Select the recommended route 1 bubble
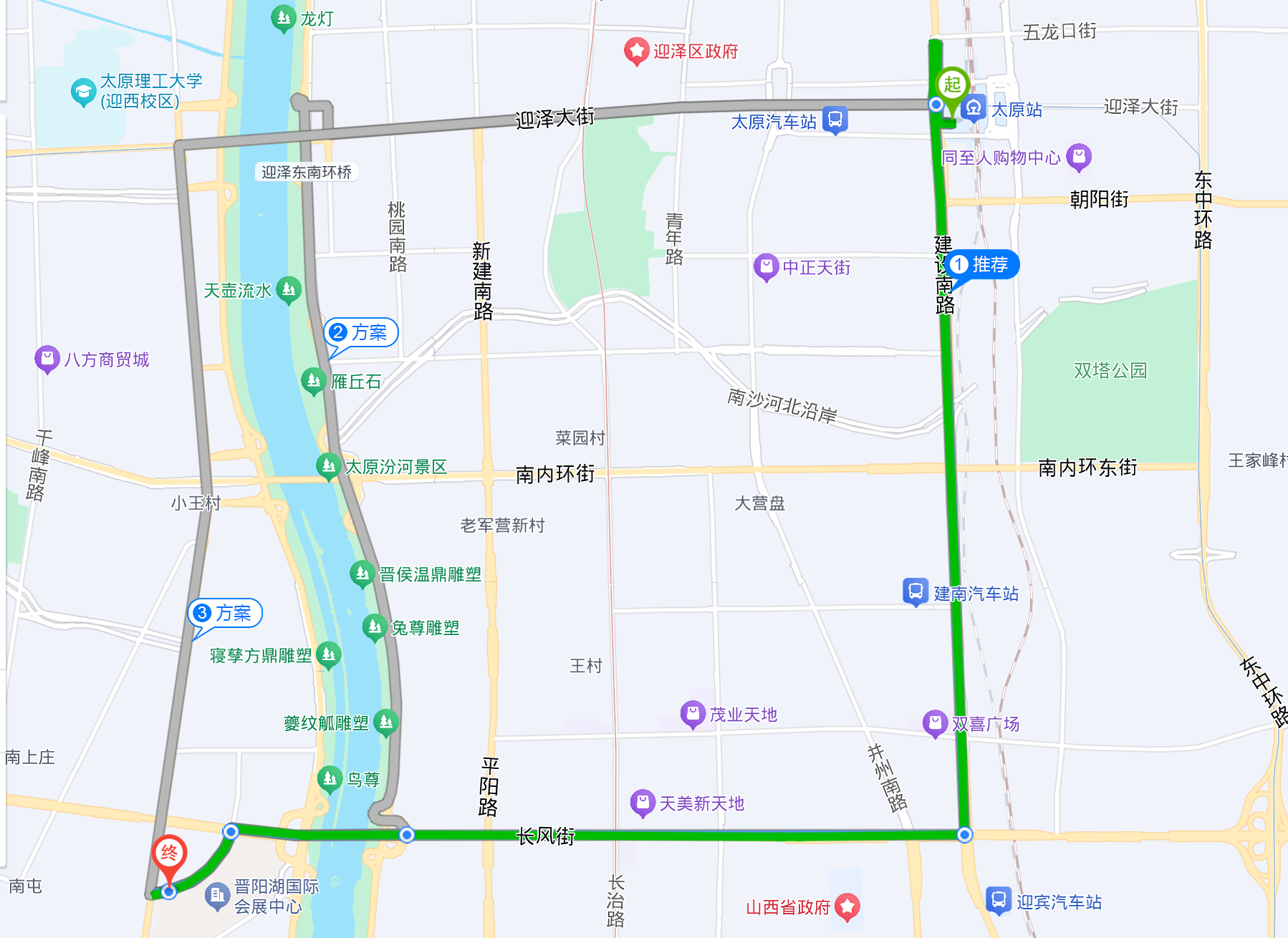The width and height of the screenshot is (1288, 938). tap(981, 265)
